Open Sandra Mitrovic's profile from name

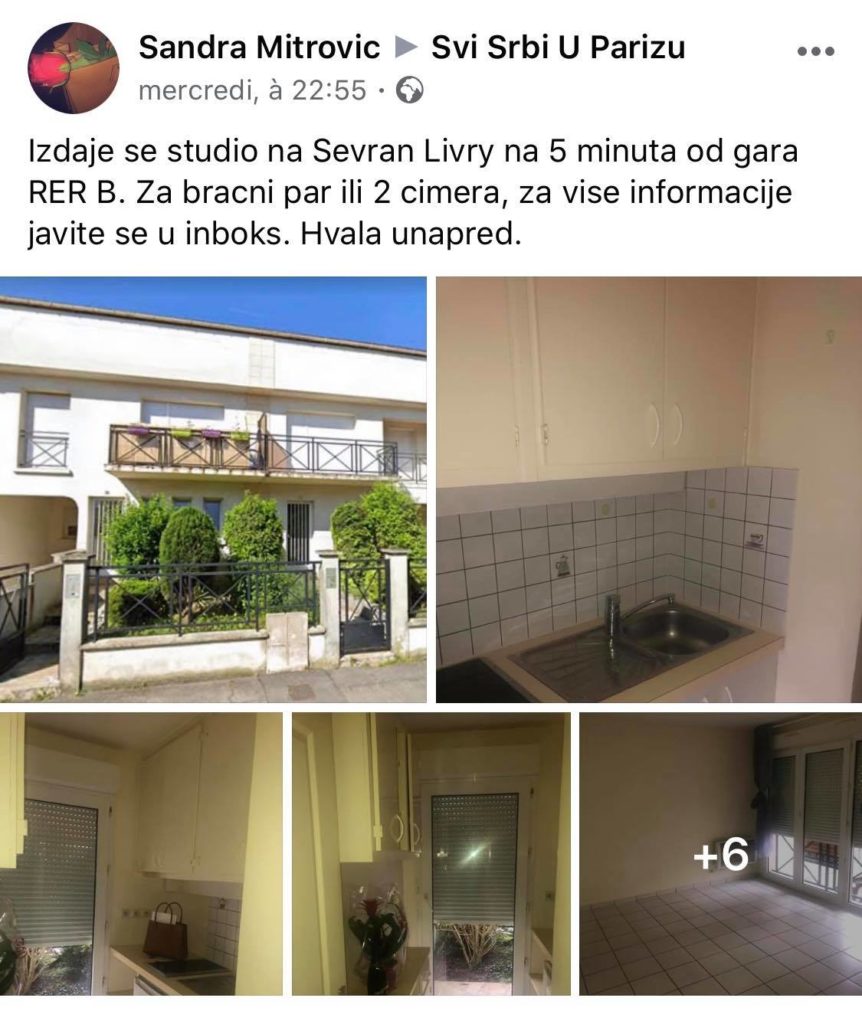(259, 46)
